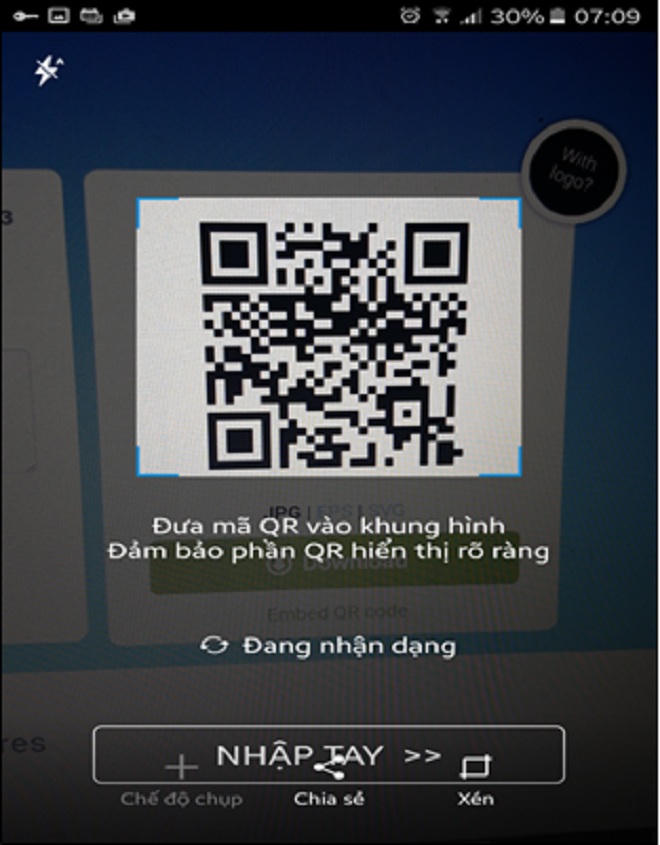Crop the screenshot with Xén
The image size is (660, 845).
click(475, 782)
